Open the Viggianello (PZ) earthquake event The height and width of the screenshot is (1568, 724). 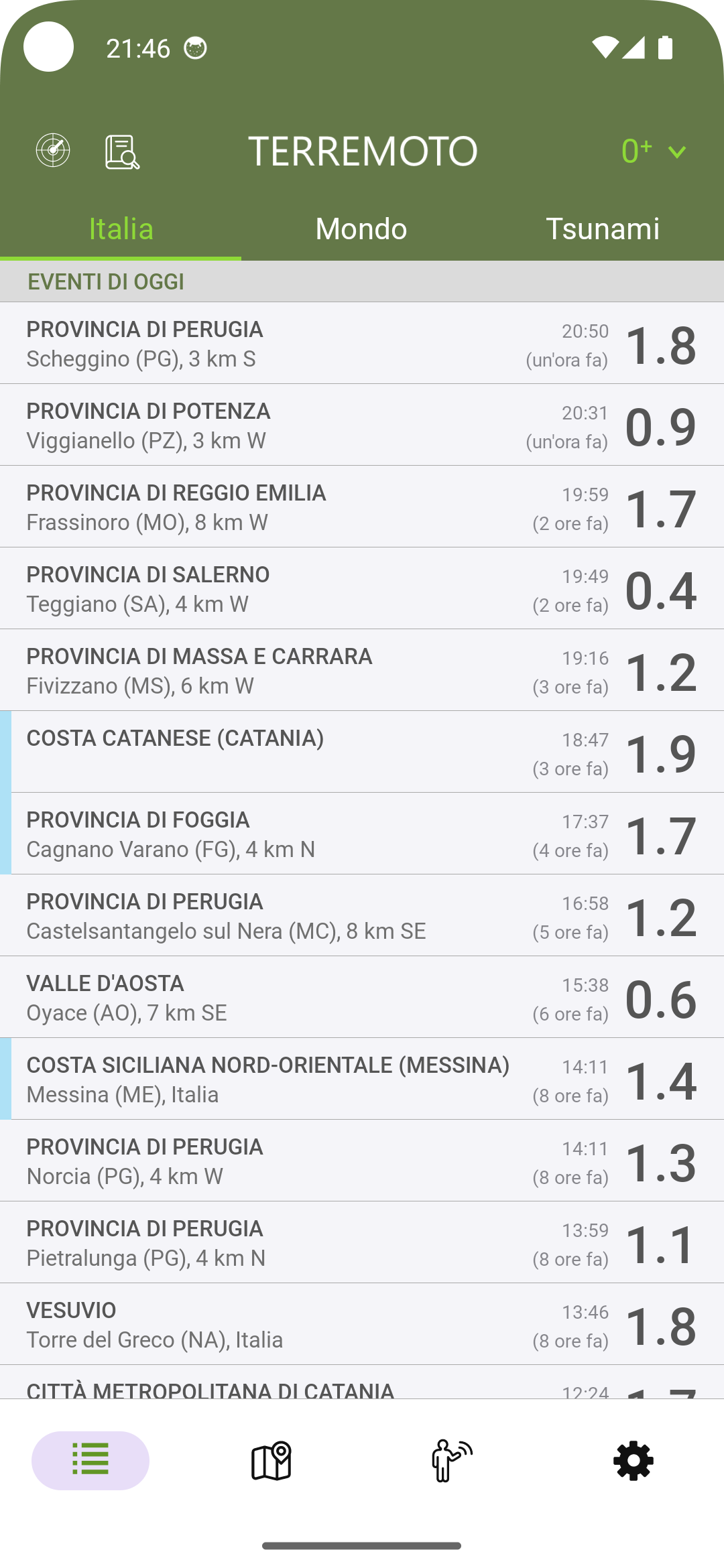coord(362,426)
